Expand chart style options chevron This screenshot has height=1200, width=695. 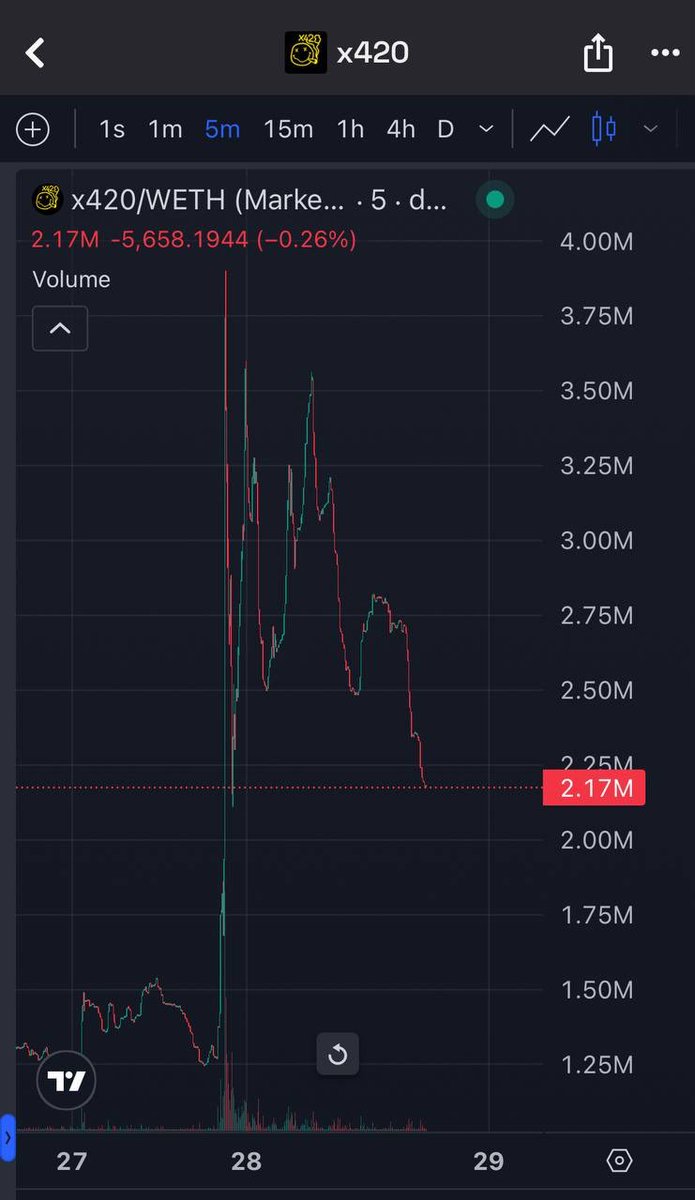(650, 129)
